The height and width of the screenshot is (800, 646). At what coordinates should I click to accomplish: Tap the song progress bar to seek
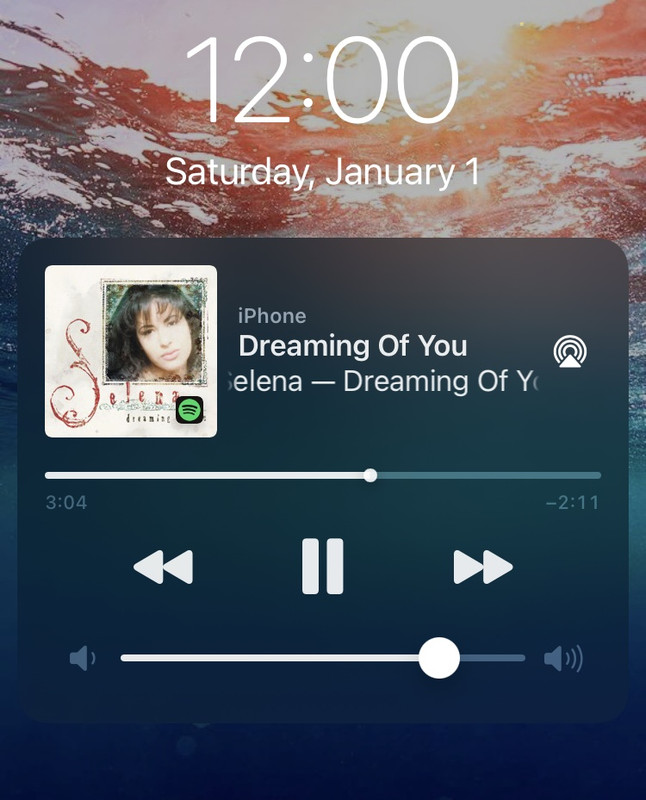(x=322, y=475)
